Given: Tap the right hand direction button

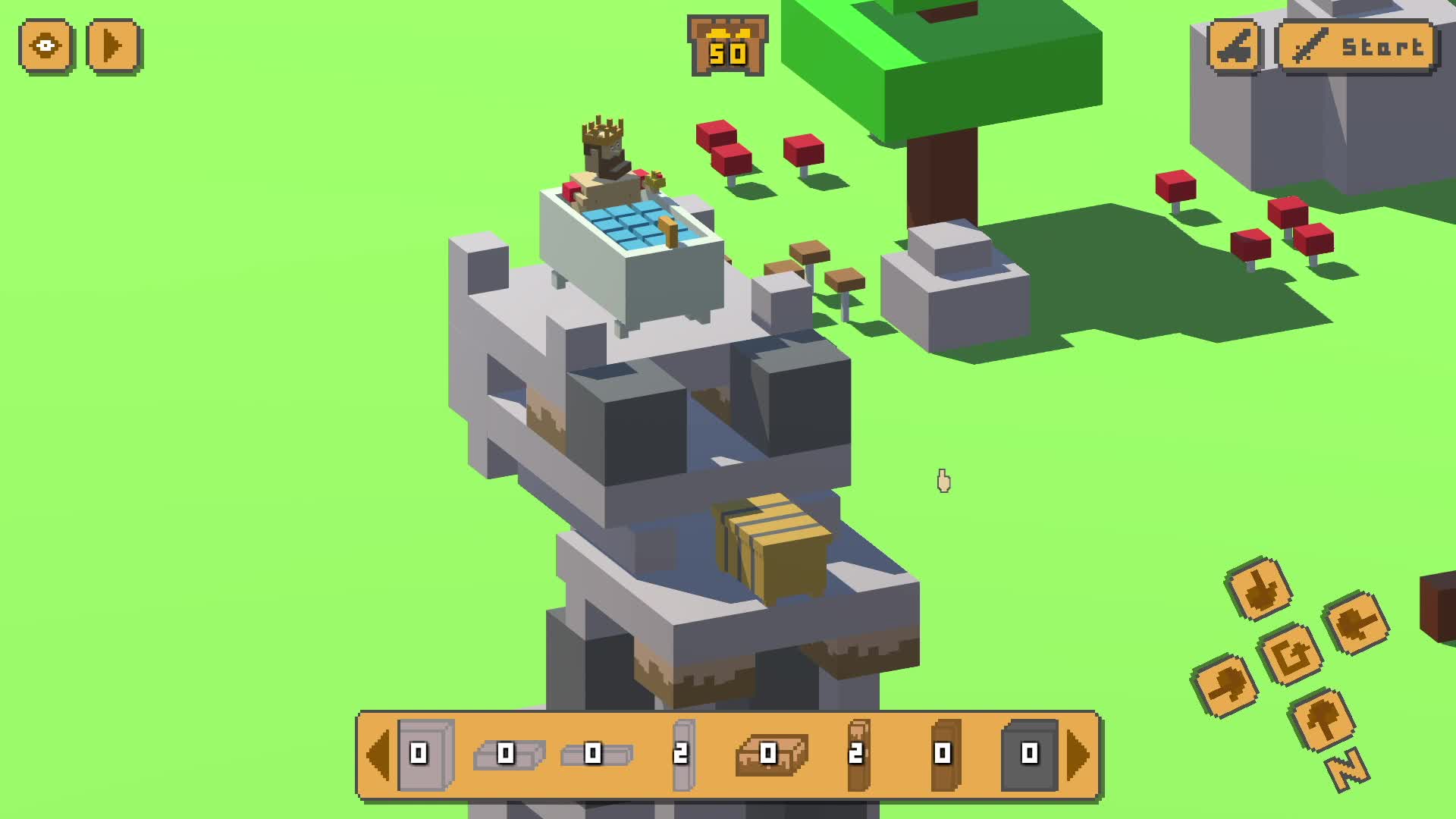Looking at the screenshot, I should [x=1356, y=623].
